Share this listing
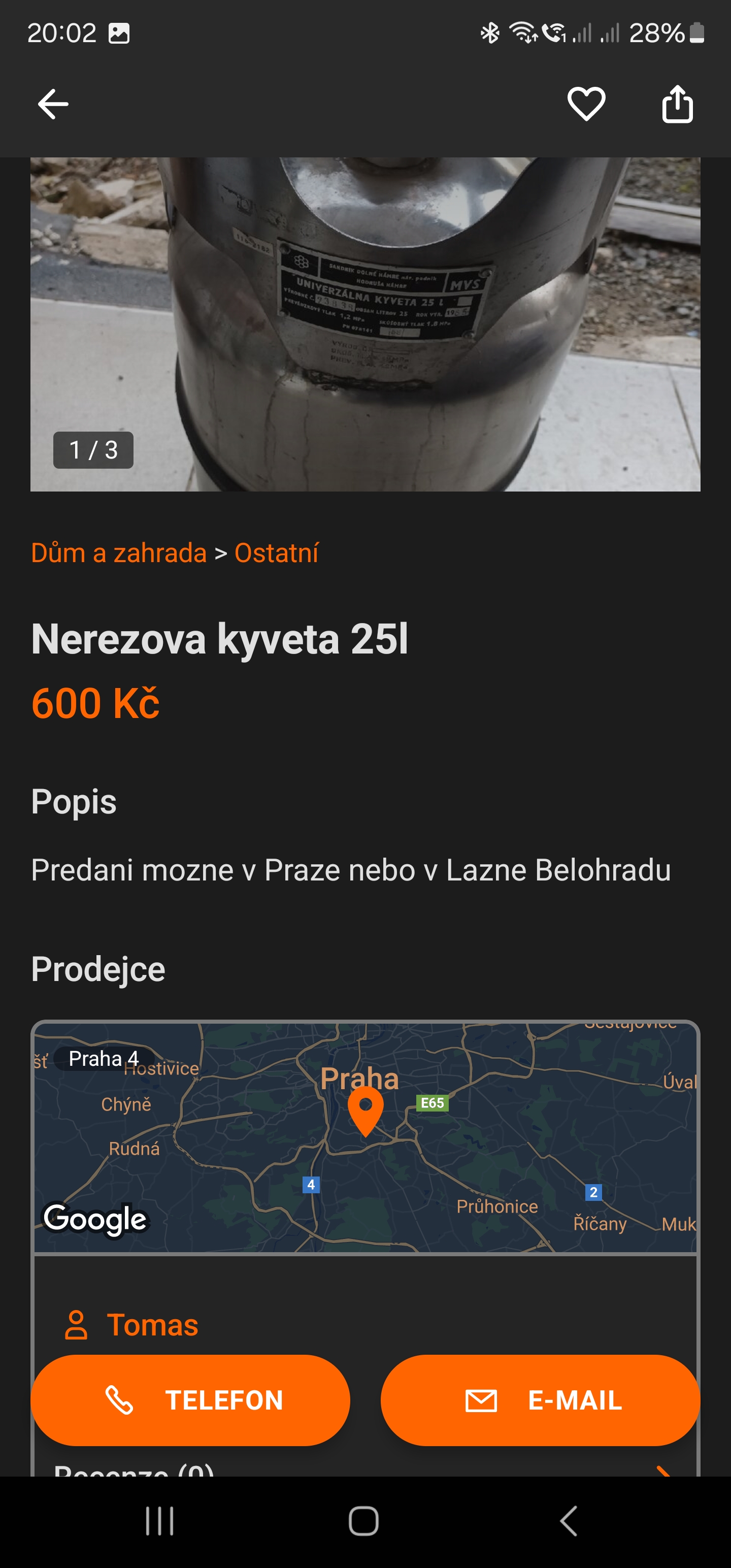This screenshot has width=731, height=1568. 677,104
